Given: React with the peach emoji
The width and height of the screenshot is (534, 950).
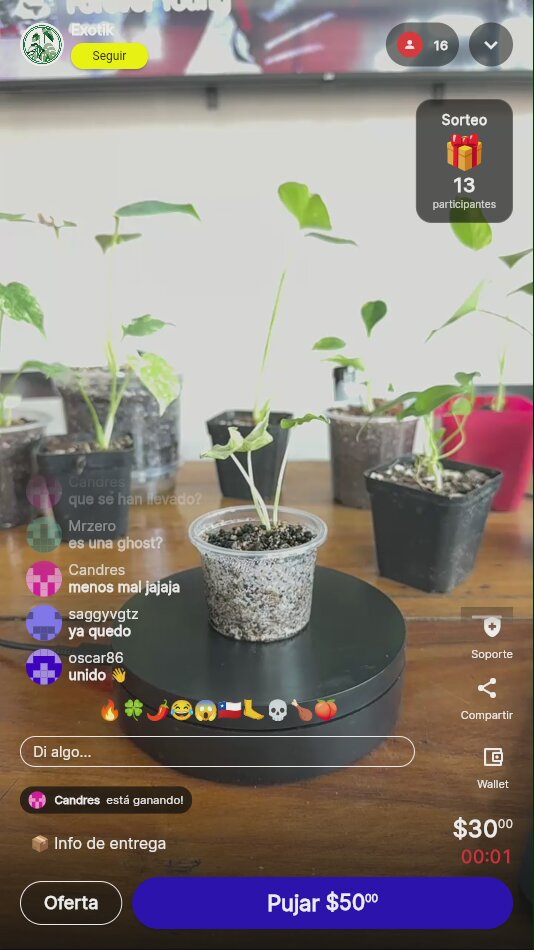Looking at the screenshot, I should pos(325,710).
